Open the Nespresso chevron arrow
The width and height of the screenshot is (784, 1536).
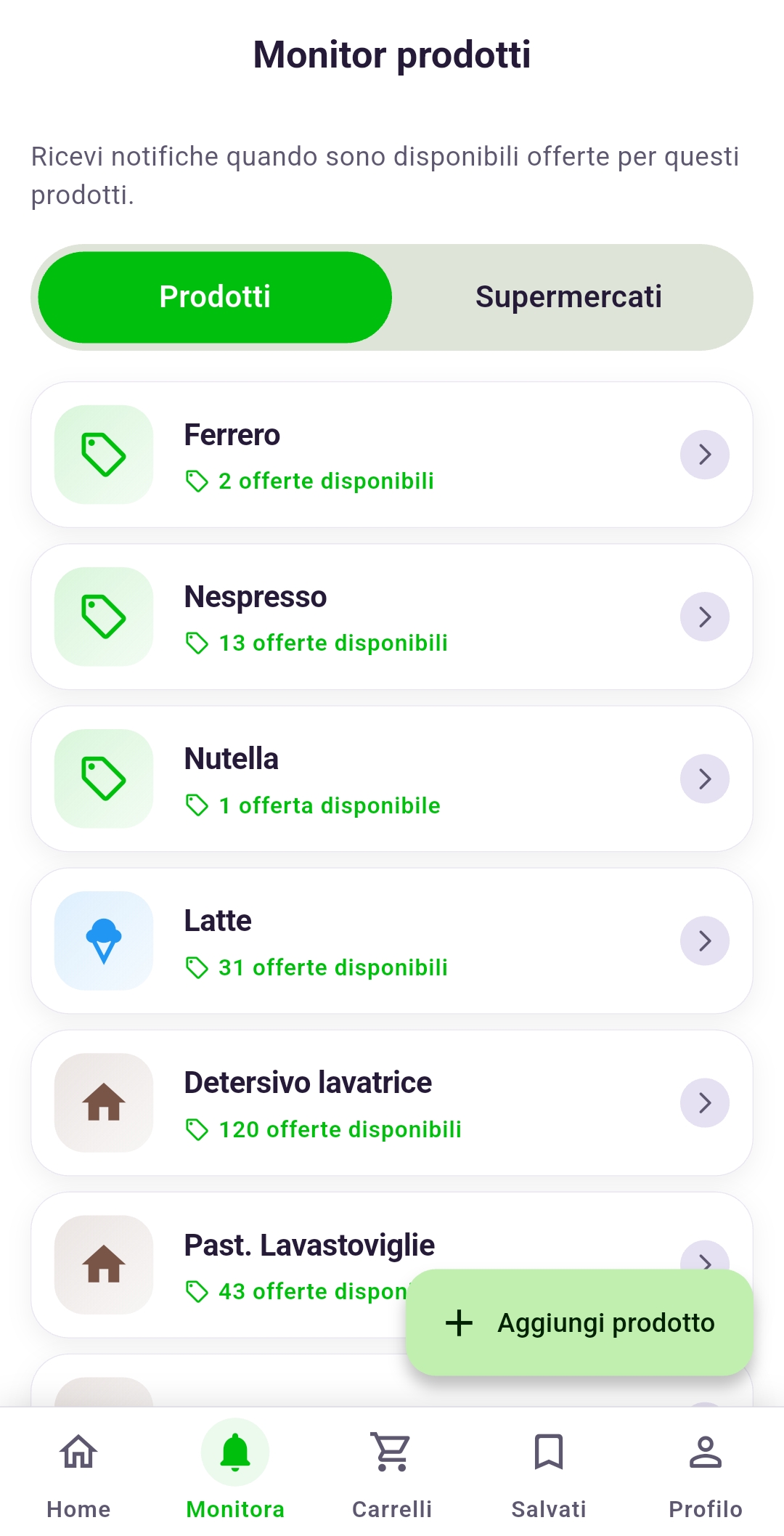tap(705, 616)
